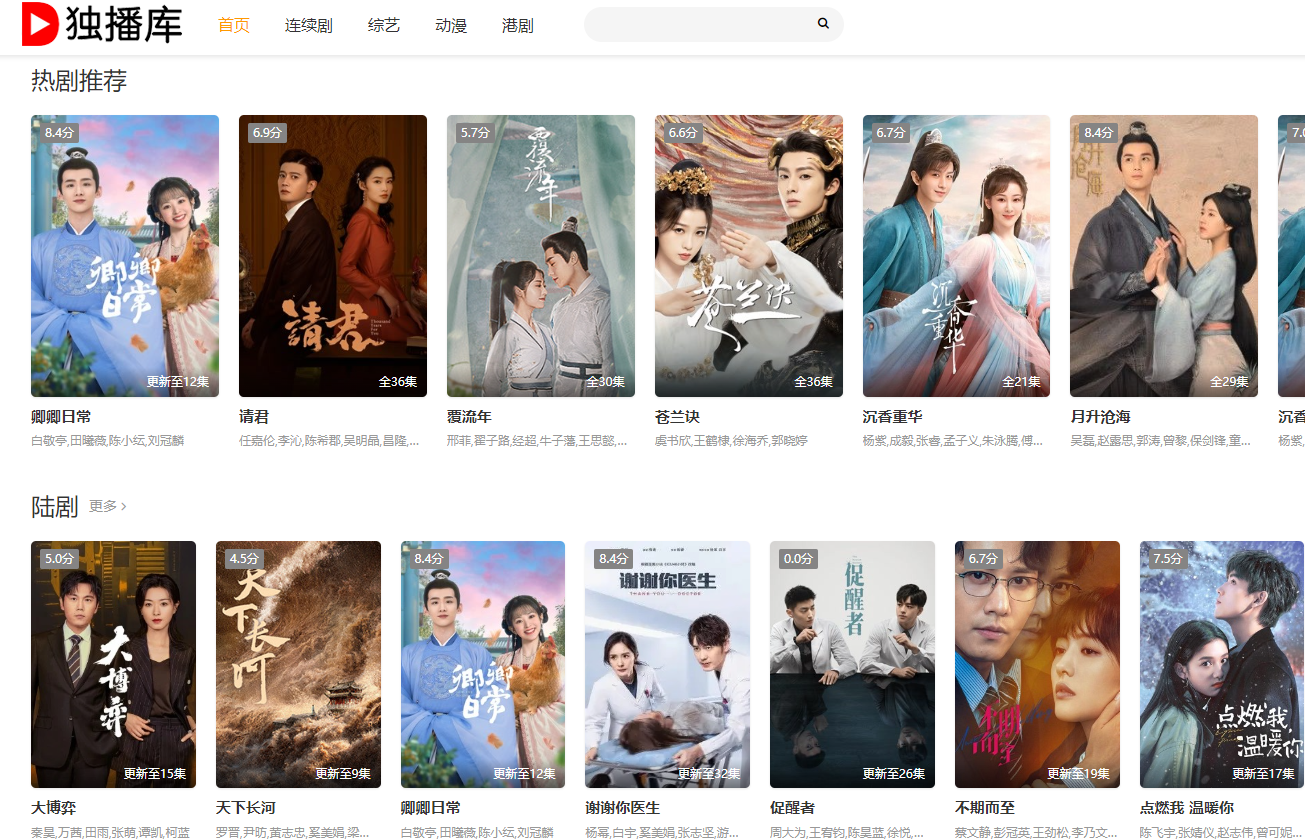The width and height of the screenshot is (1305, 840).
Task: Open 点燃我 温暖你 poster
Action: 1222,664
